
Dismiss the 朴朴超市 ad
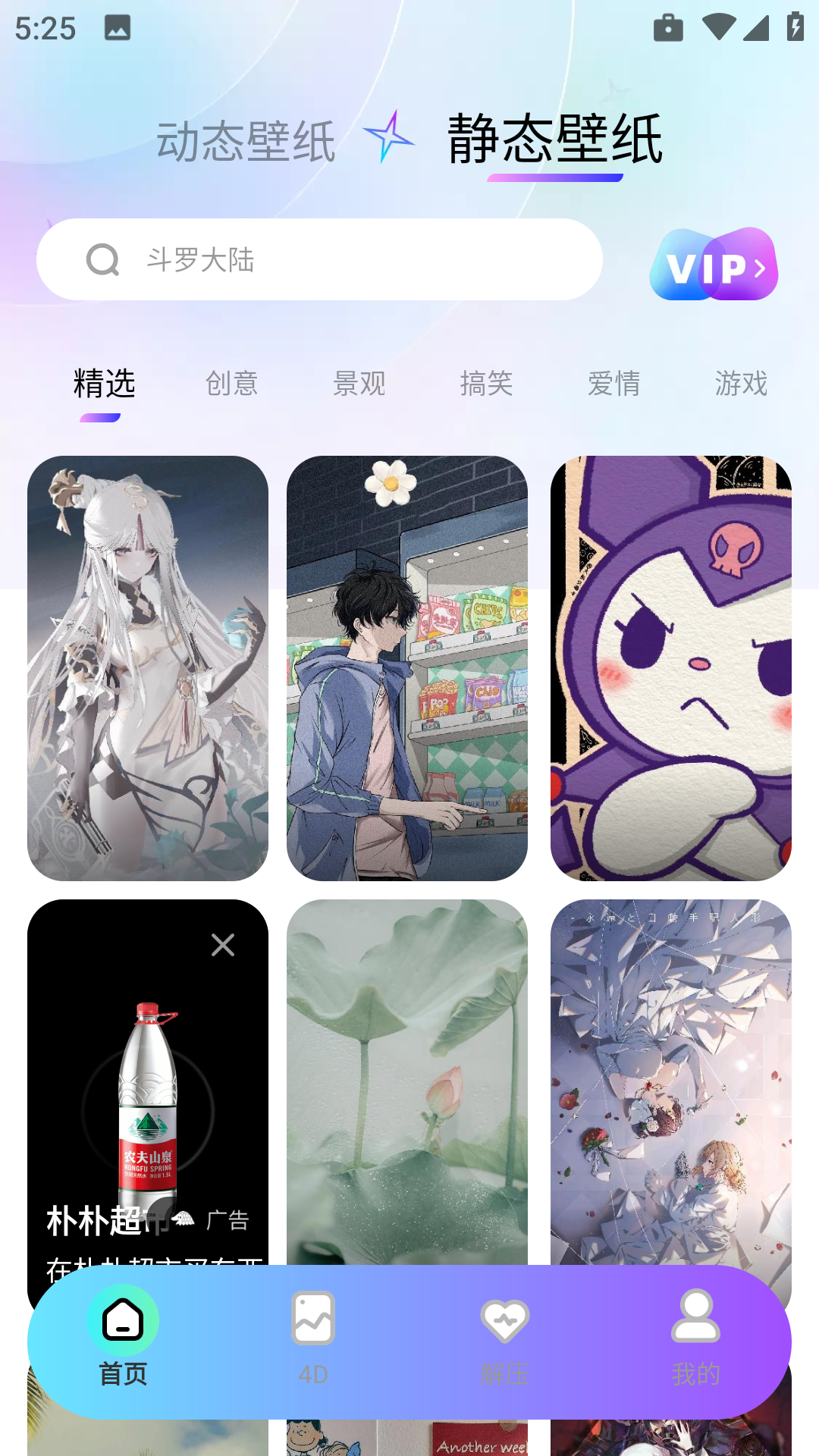click(223, 945)
